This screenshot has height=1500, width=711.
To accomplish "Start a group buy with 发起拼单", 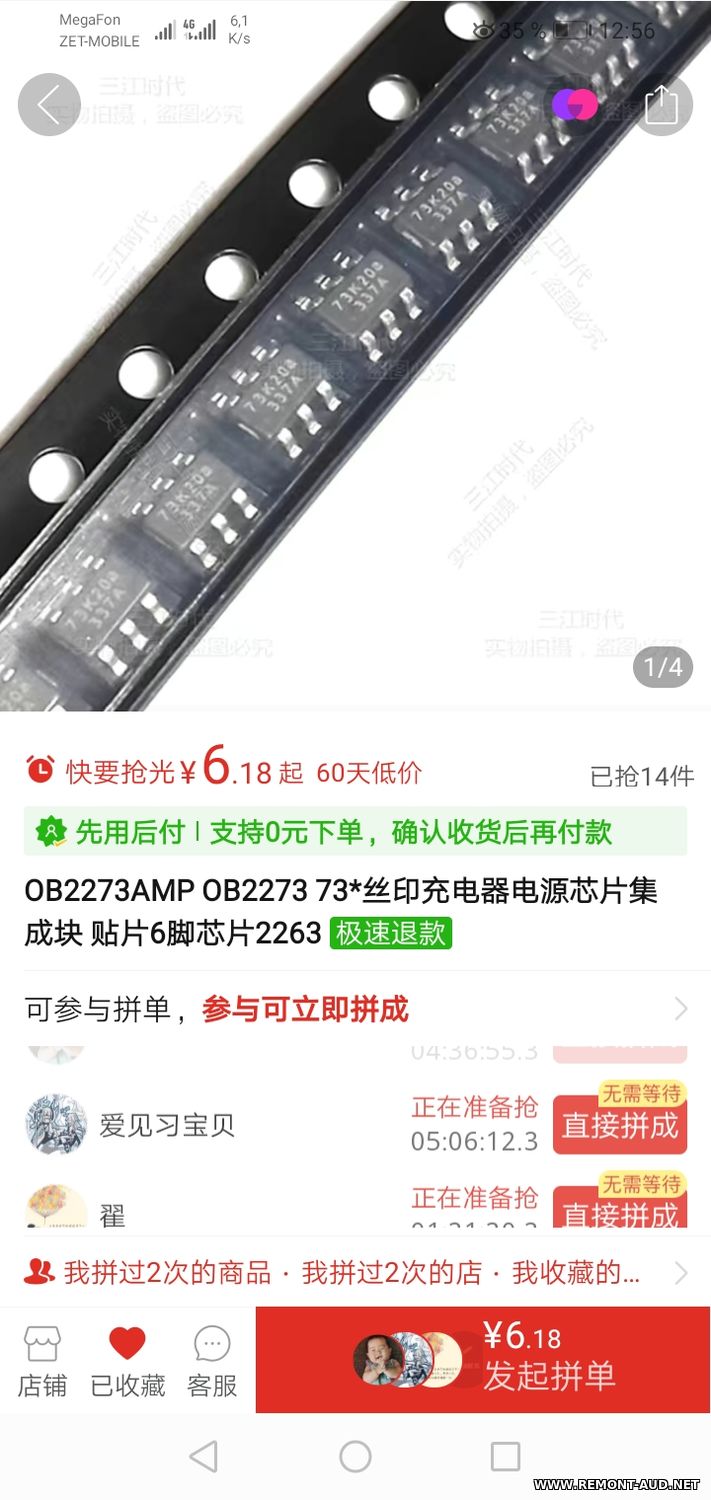I will [483, 1359].
